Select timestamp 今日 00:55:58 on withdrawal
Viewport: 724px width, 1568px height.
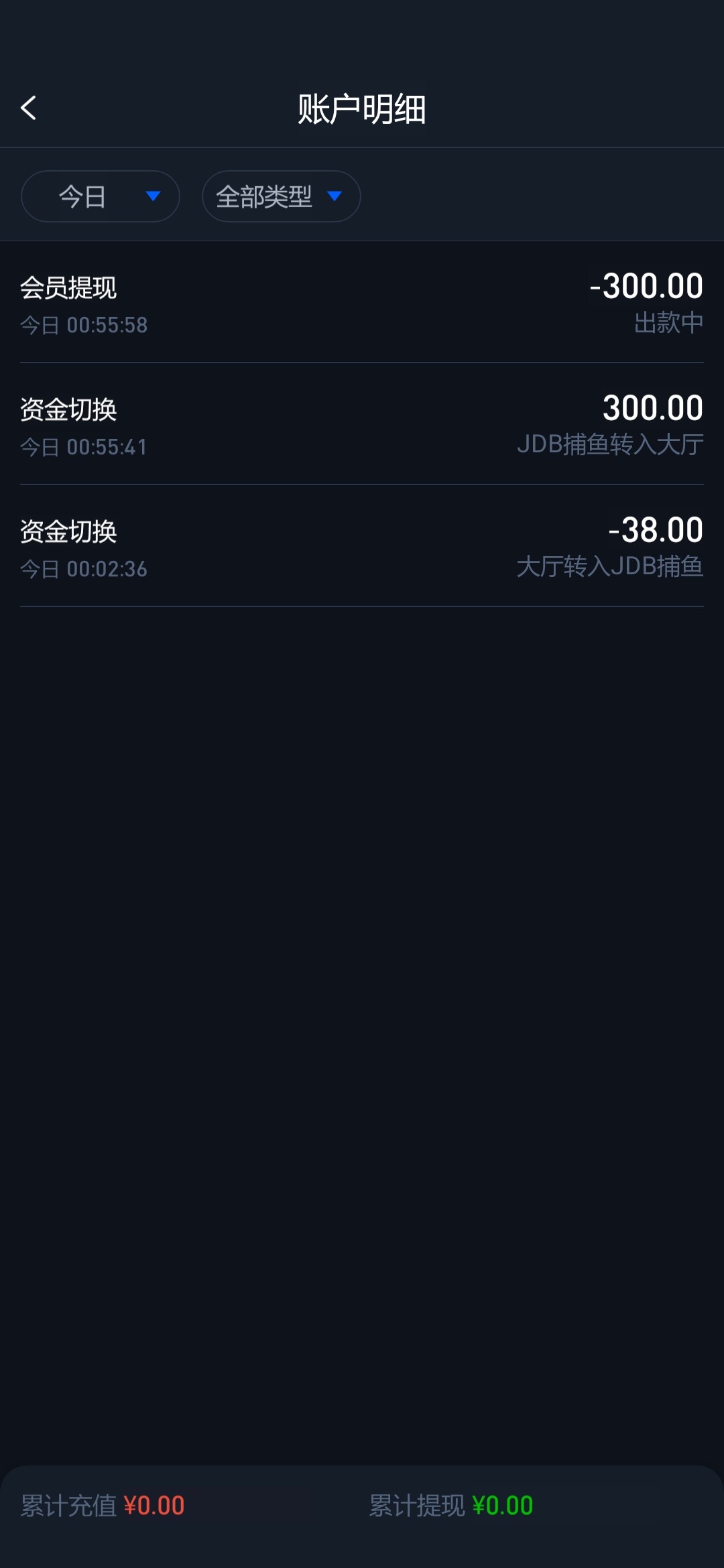coord(82,325)
